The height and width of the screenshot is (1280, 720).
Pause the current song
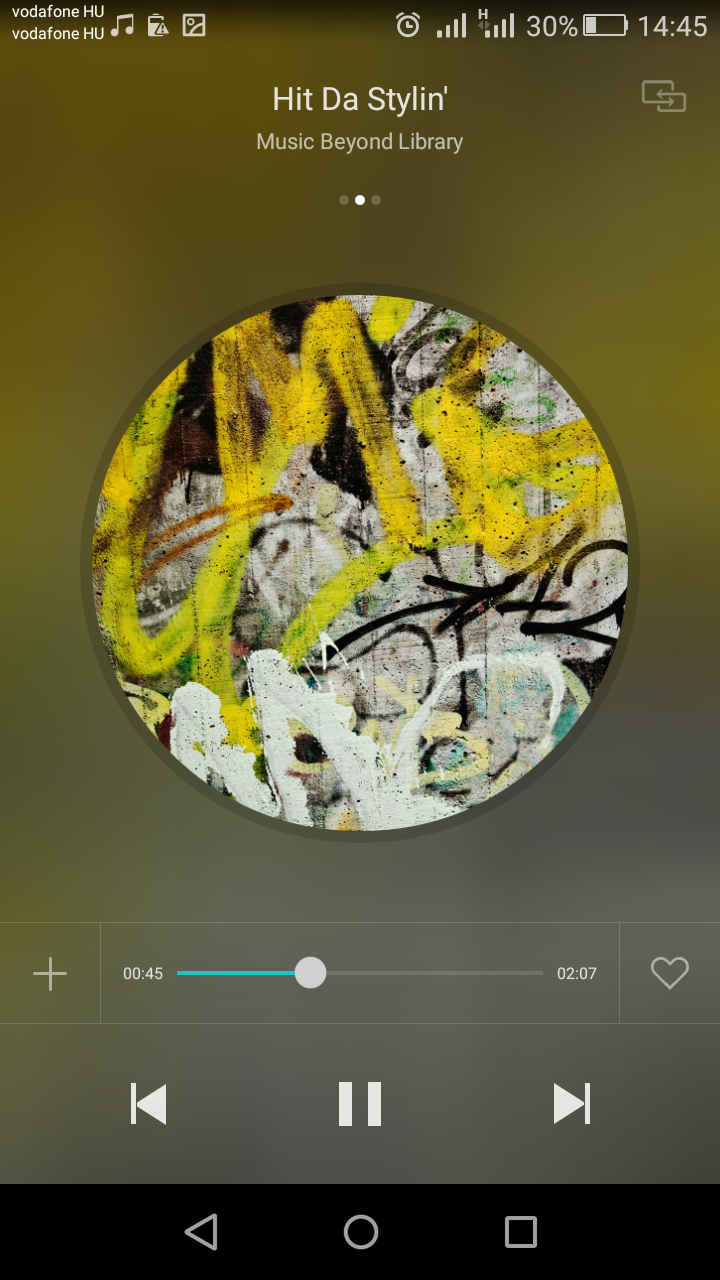coord(360,1104)
